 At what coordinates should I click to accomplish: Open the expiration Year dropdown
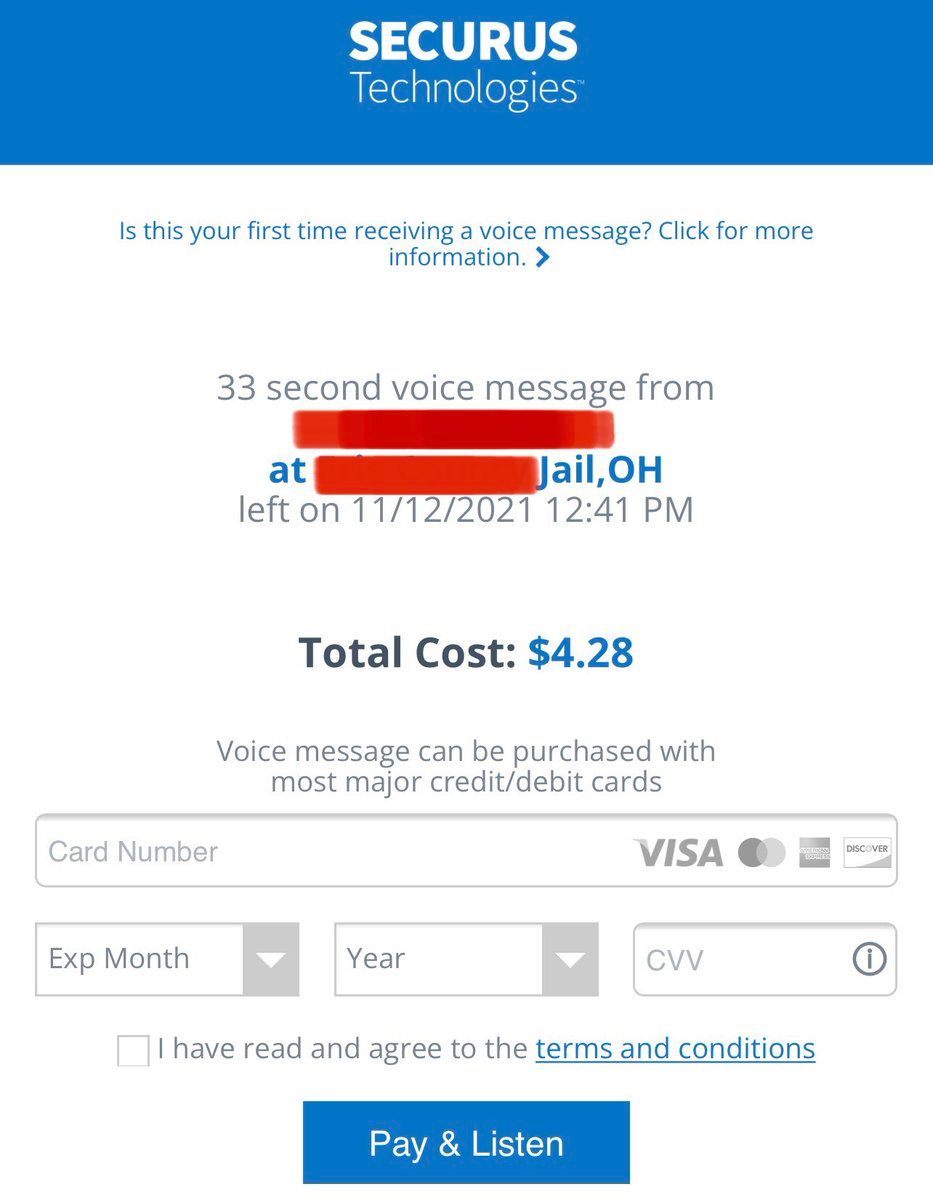point(466,959)
